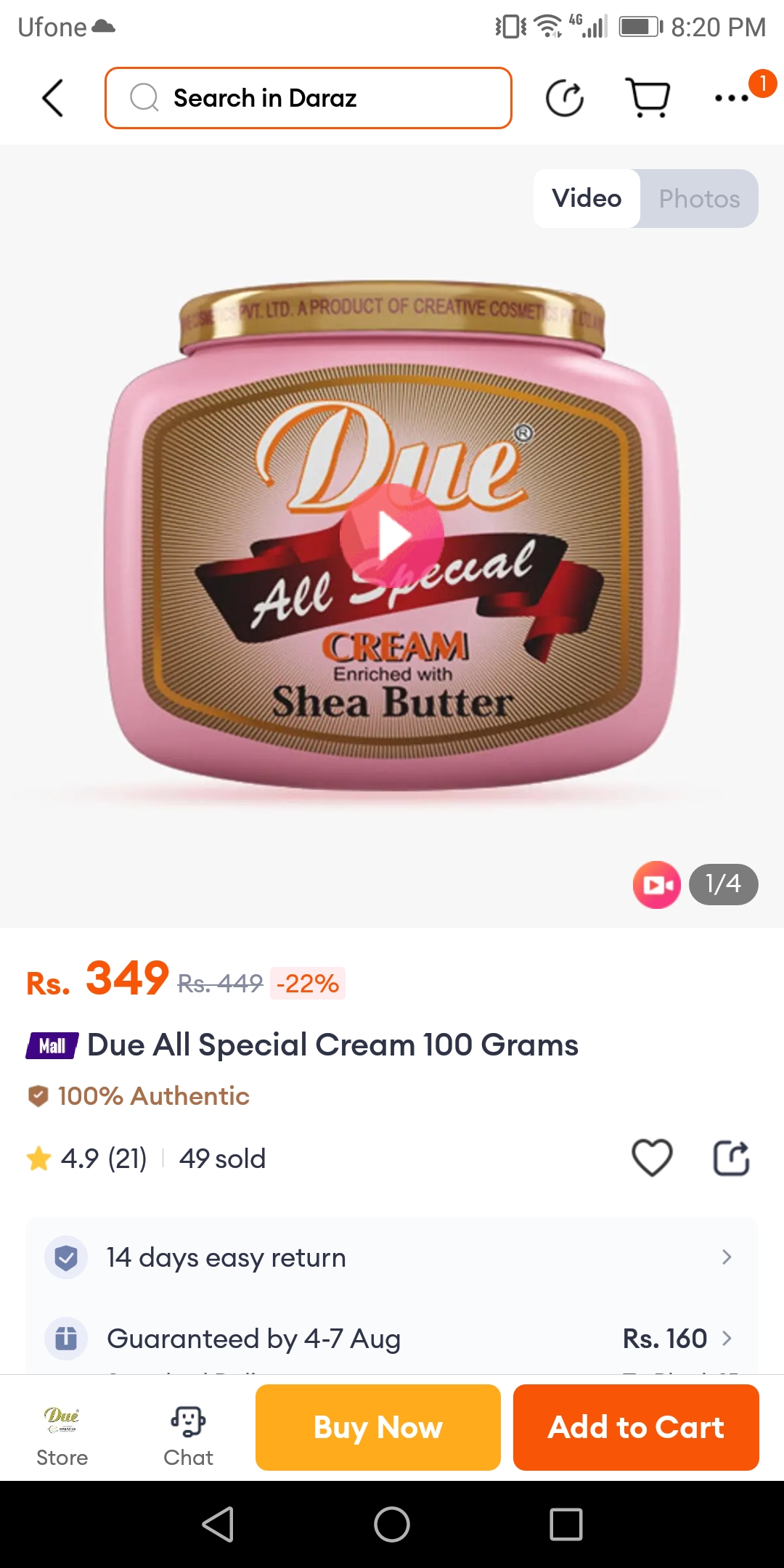The height and width of the screenshot is (1568, 784).
Task: Add product to wishlist with heart
Action: (x=652, y=1158)
